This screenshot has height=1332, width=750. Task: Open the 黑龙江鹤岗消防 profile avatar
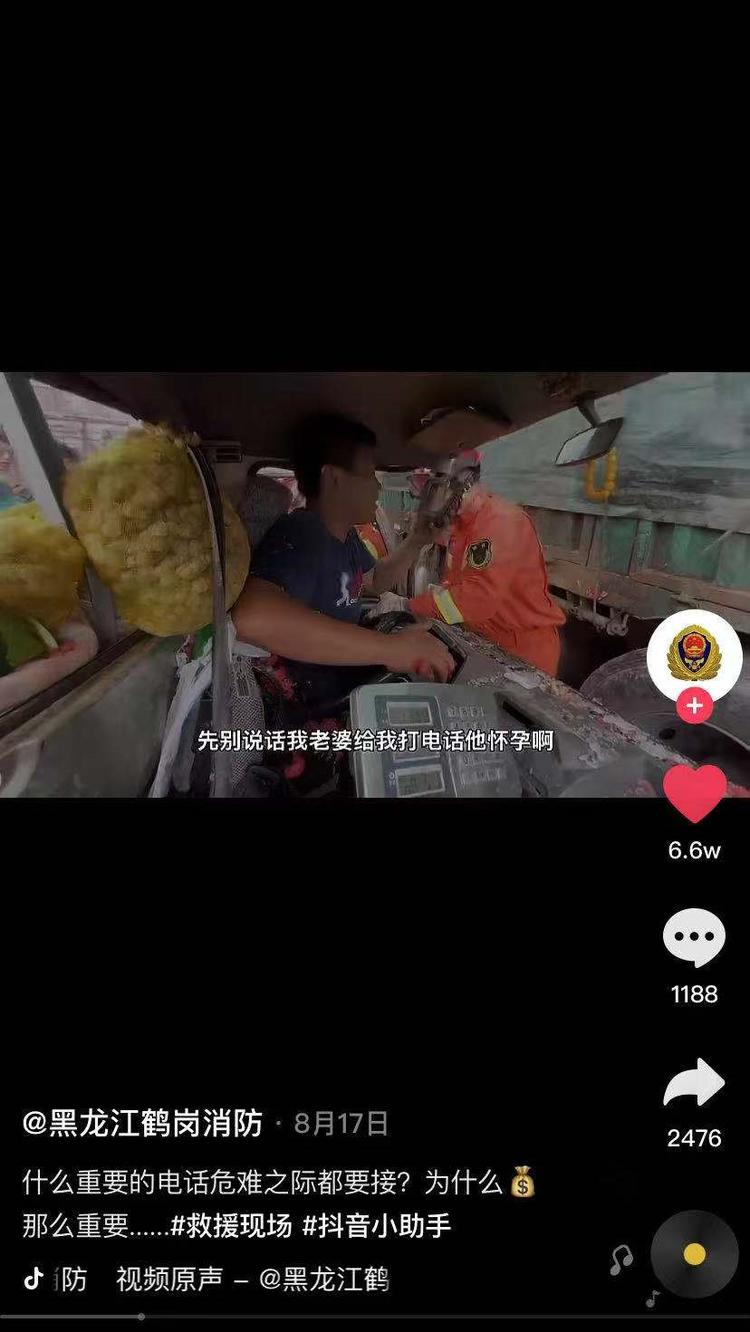(x=694, y=654)
